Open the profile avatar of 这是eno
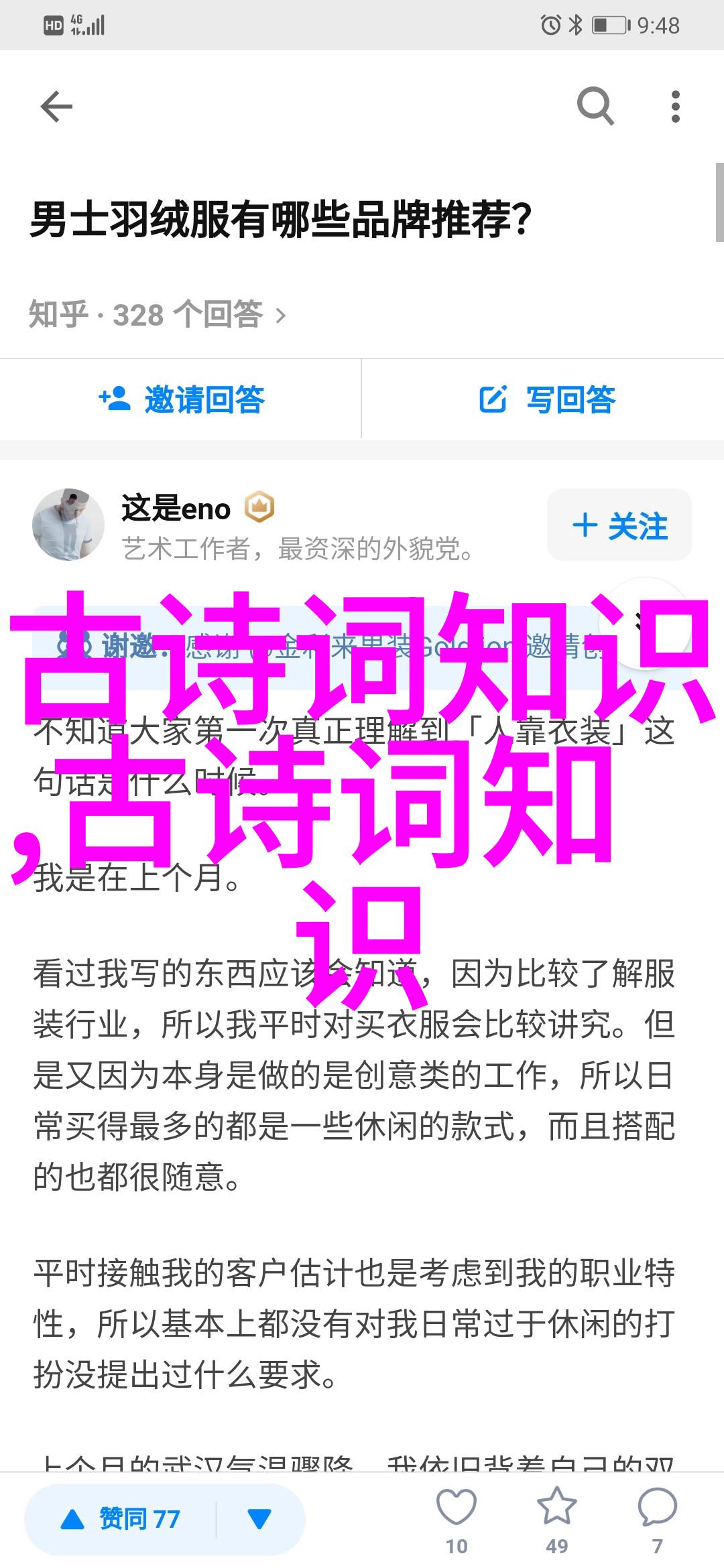724x1568 pixels. (x=68, y=525)
